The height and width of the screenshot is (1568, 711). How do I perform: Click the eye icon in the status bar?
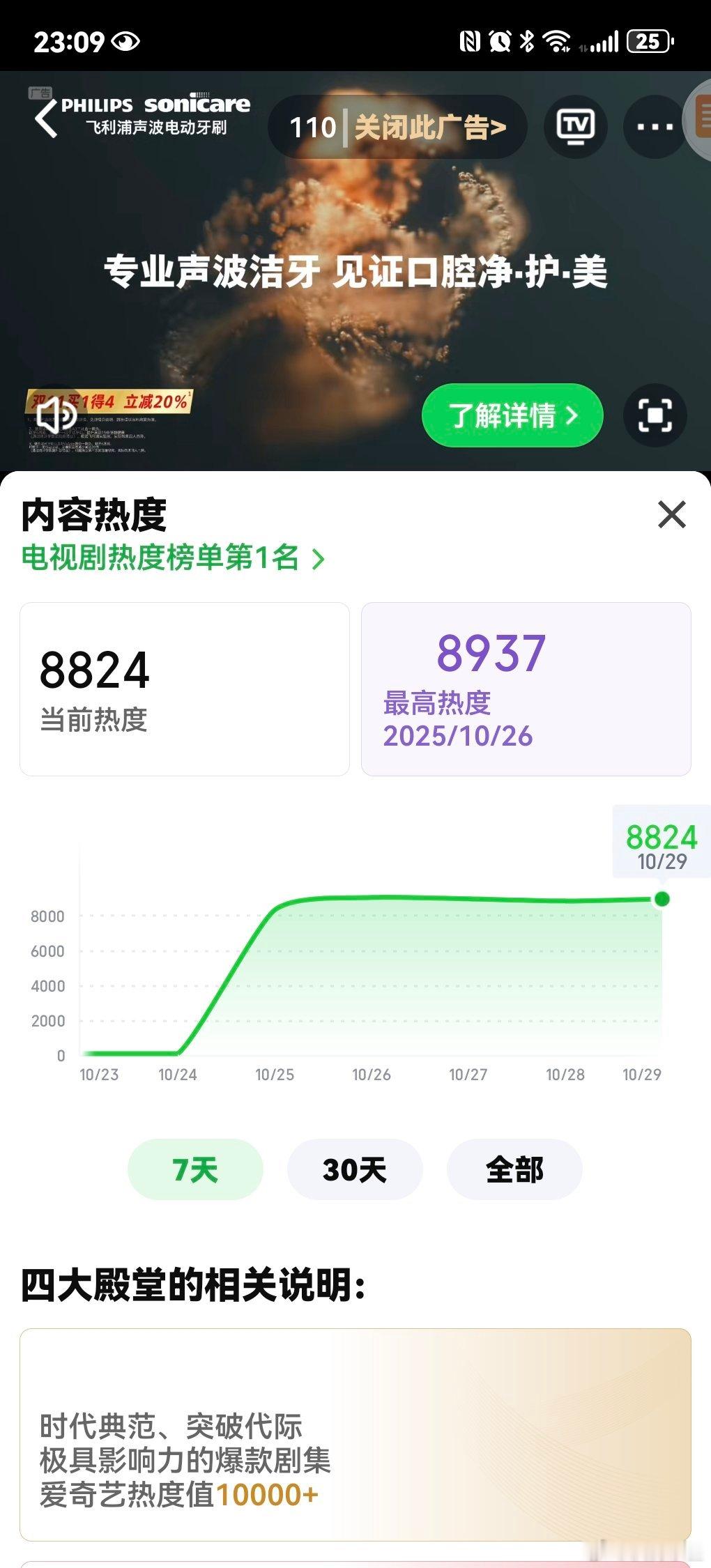point(125,40)
